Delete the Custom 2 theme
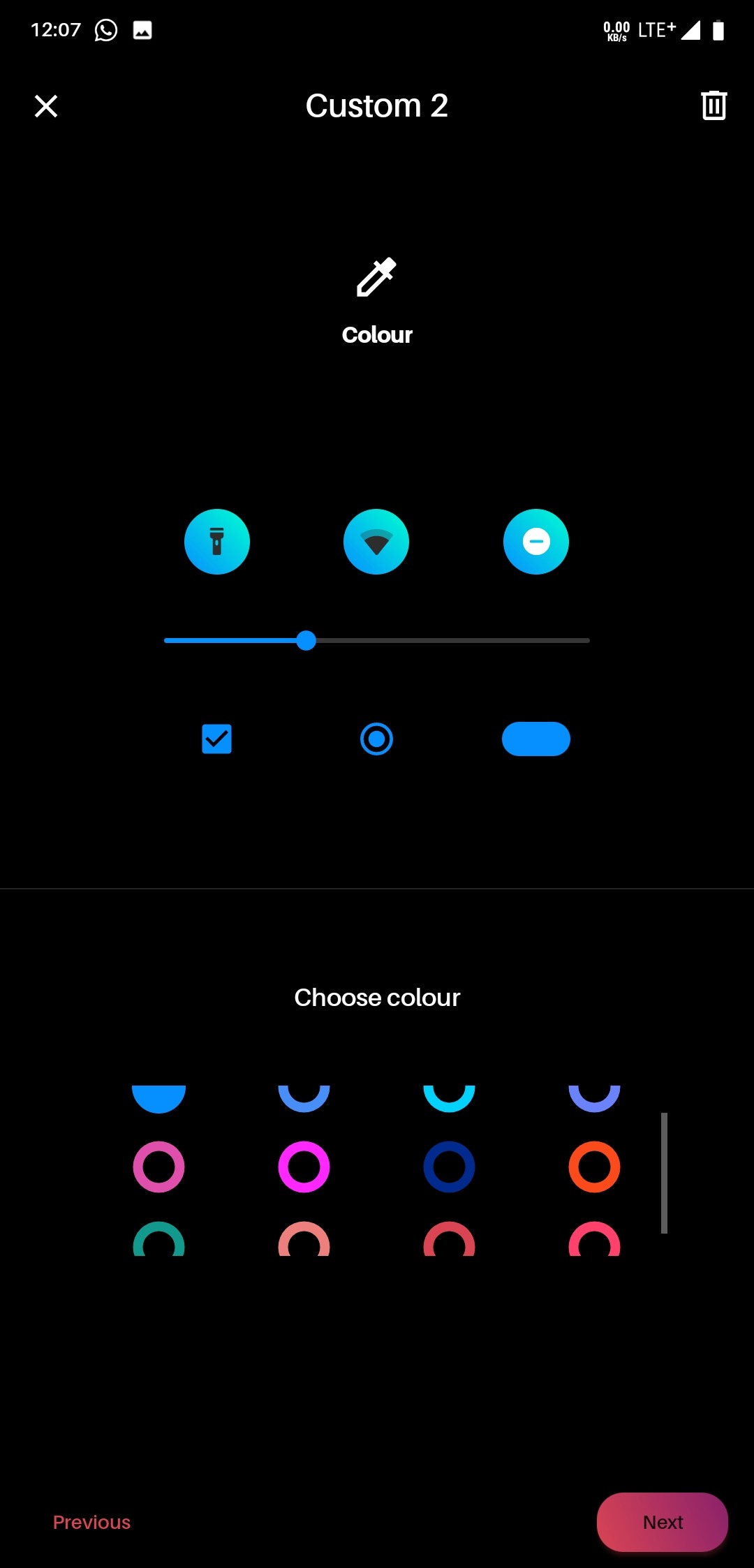 click(714, 106)
